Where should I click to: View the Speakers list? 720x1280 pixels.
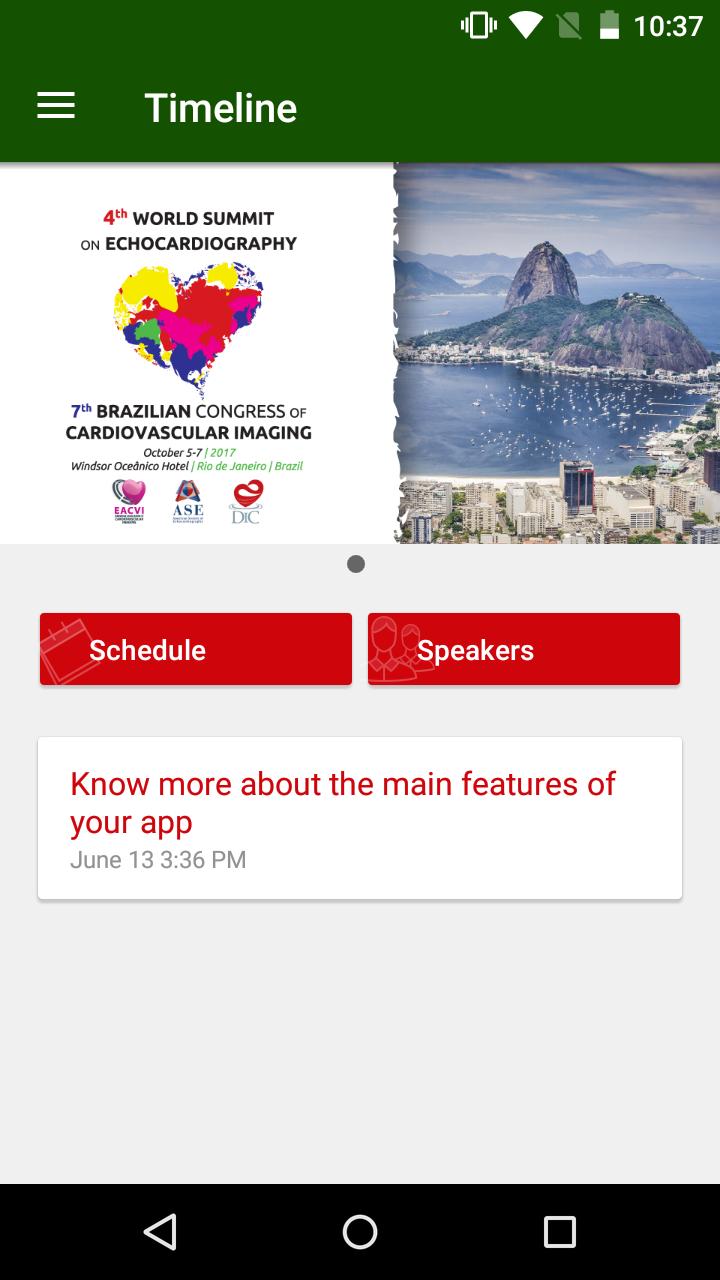[x=524, y=650]
